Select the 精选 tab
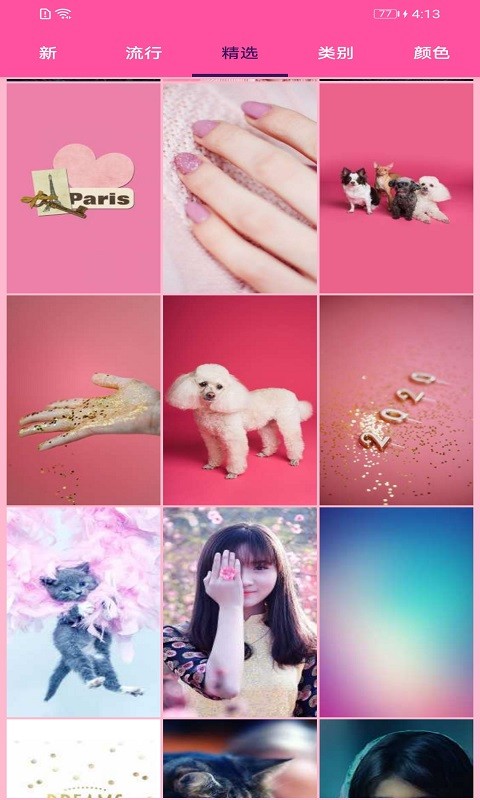The image size is (480, 800). (x=240, y=53)
